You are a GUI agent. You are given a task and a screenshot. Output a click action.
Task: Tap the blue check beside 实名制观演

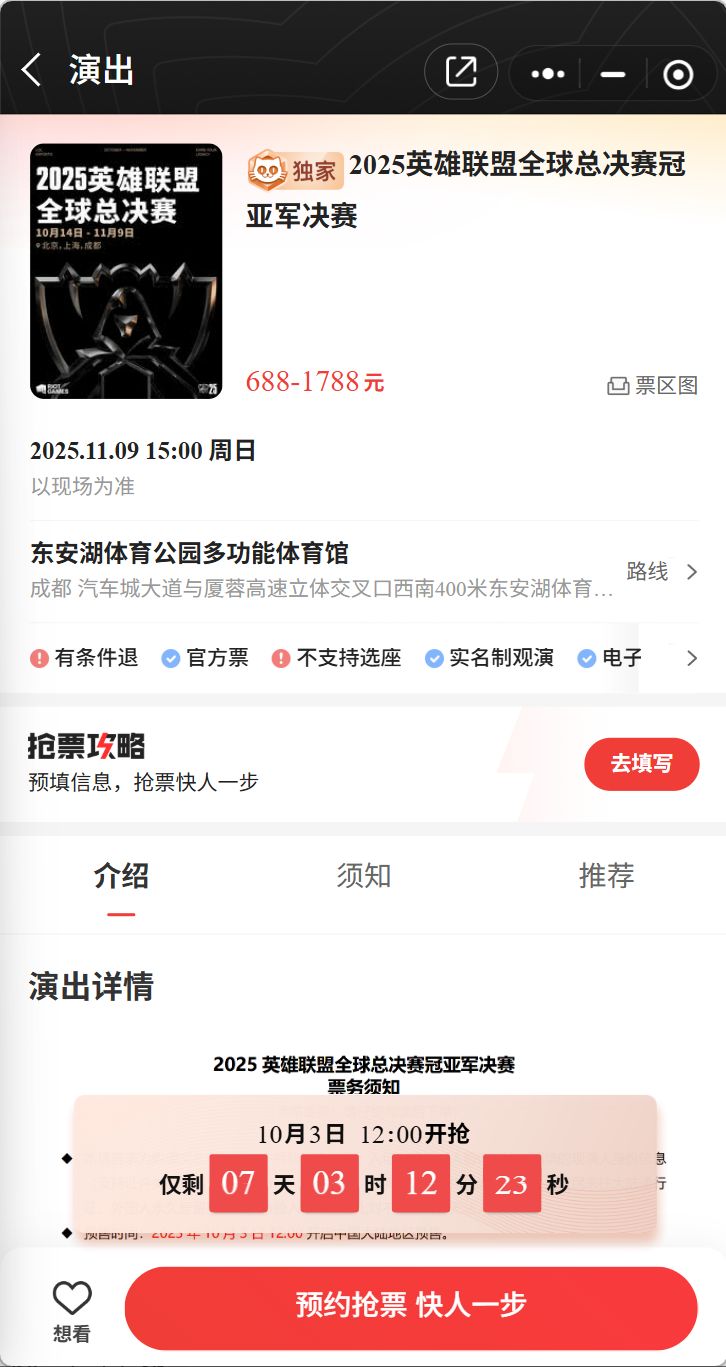pyautogui.click(x=432, y=658)
